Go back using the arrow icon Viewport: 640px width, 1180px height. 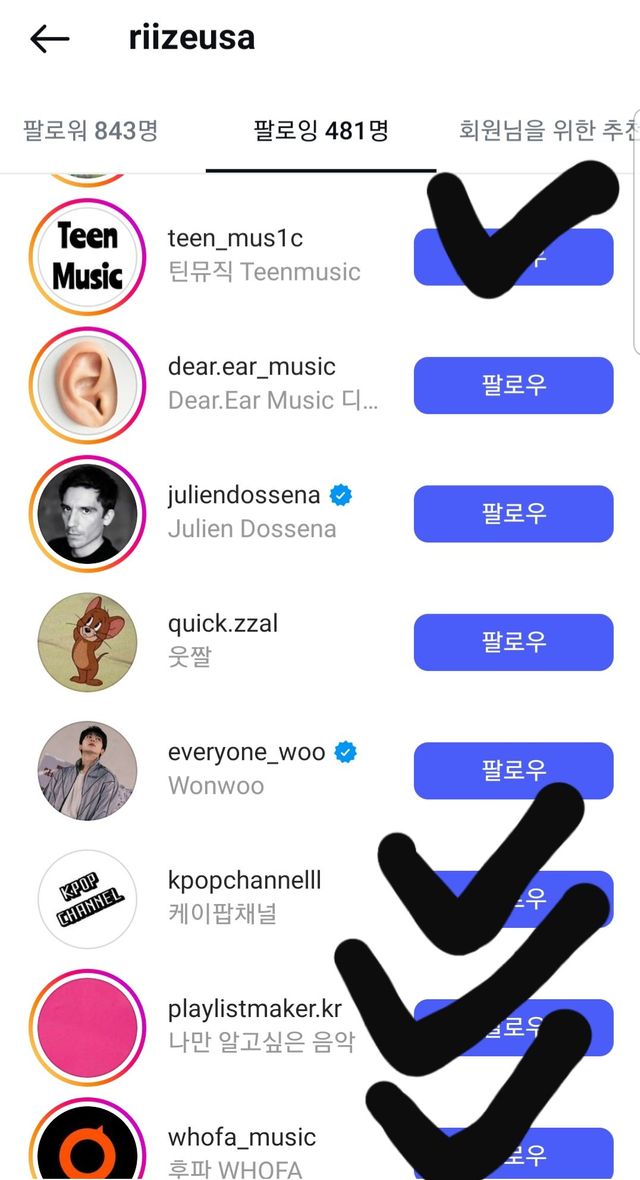point(49,39)
